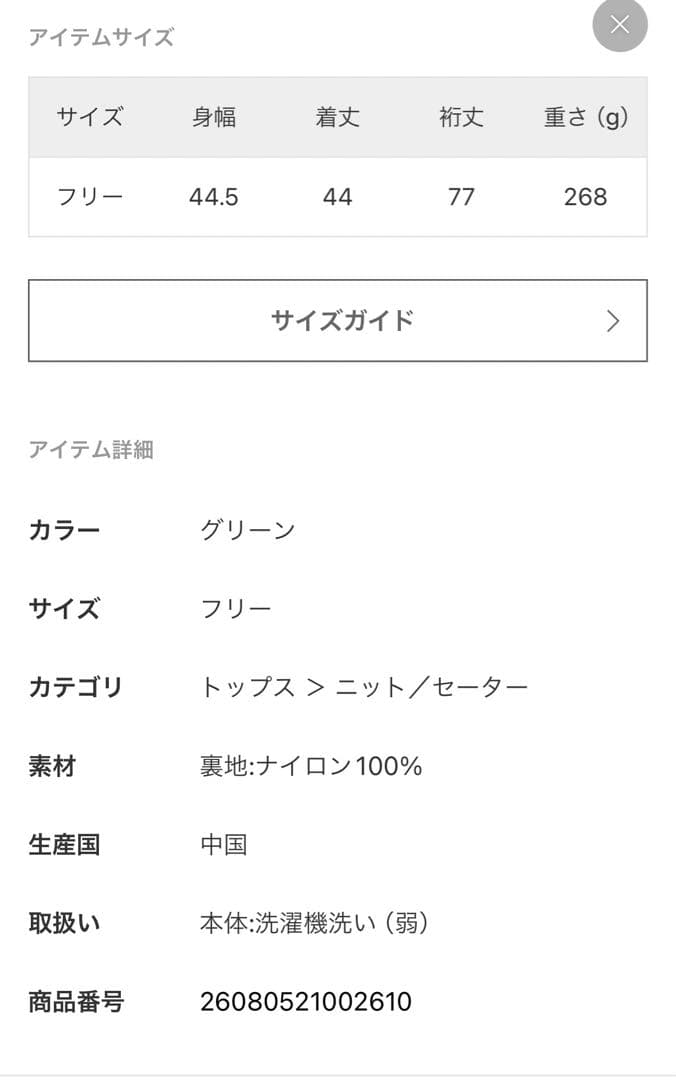Viewport: 676px width, 1080px height.
Task: Open the サイズガイド size guide
Action: point(338,321)
